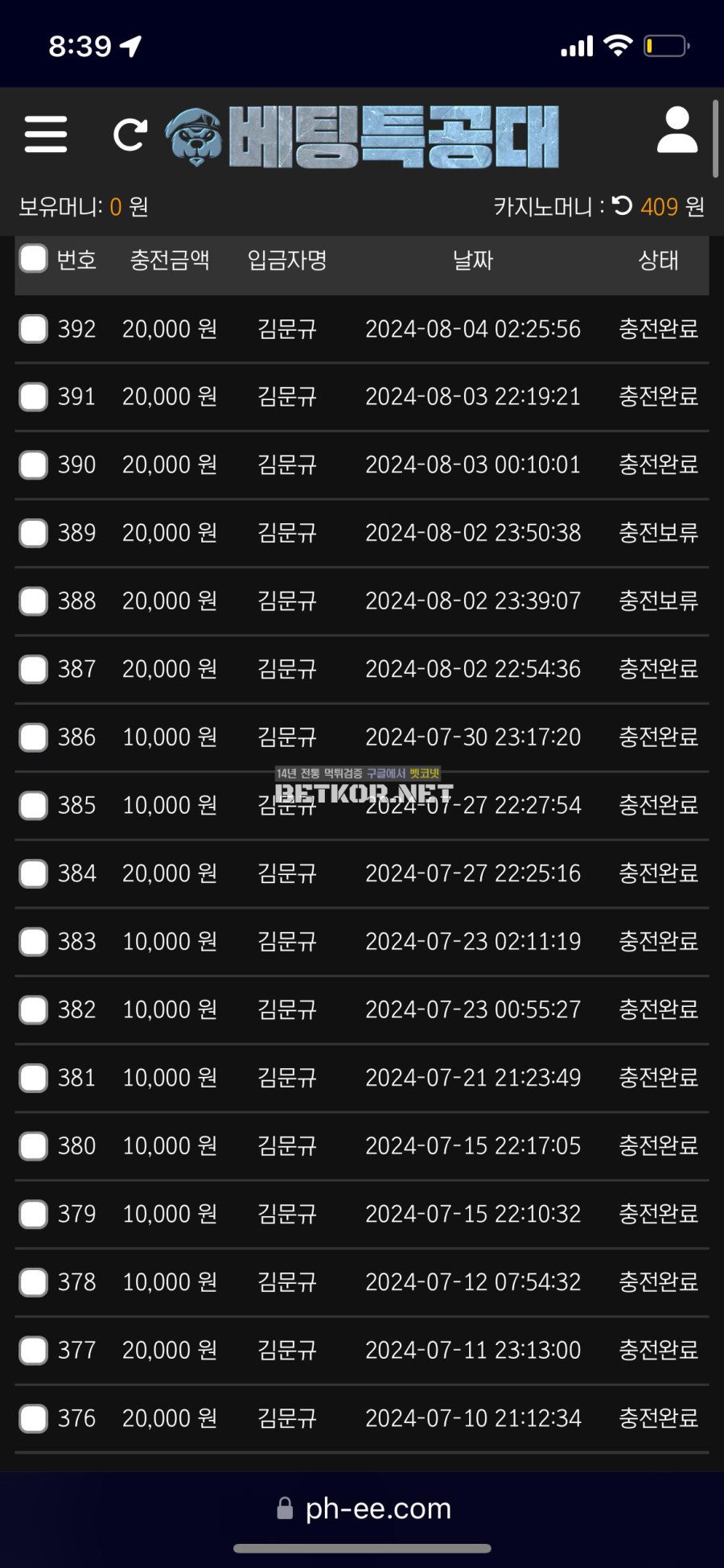Viewport: 724px width, 1568px height.
Task: Select the checkbox for row 384
Action: pyautogui.click(x=33, y=873)
